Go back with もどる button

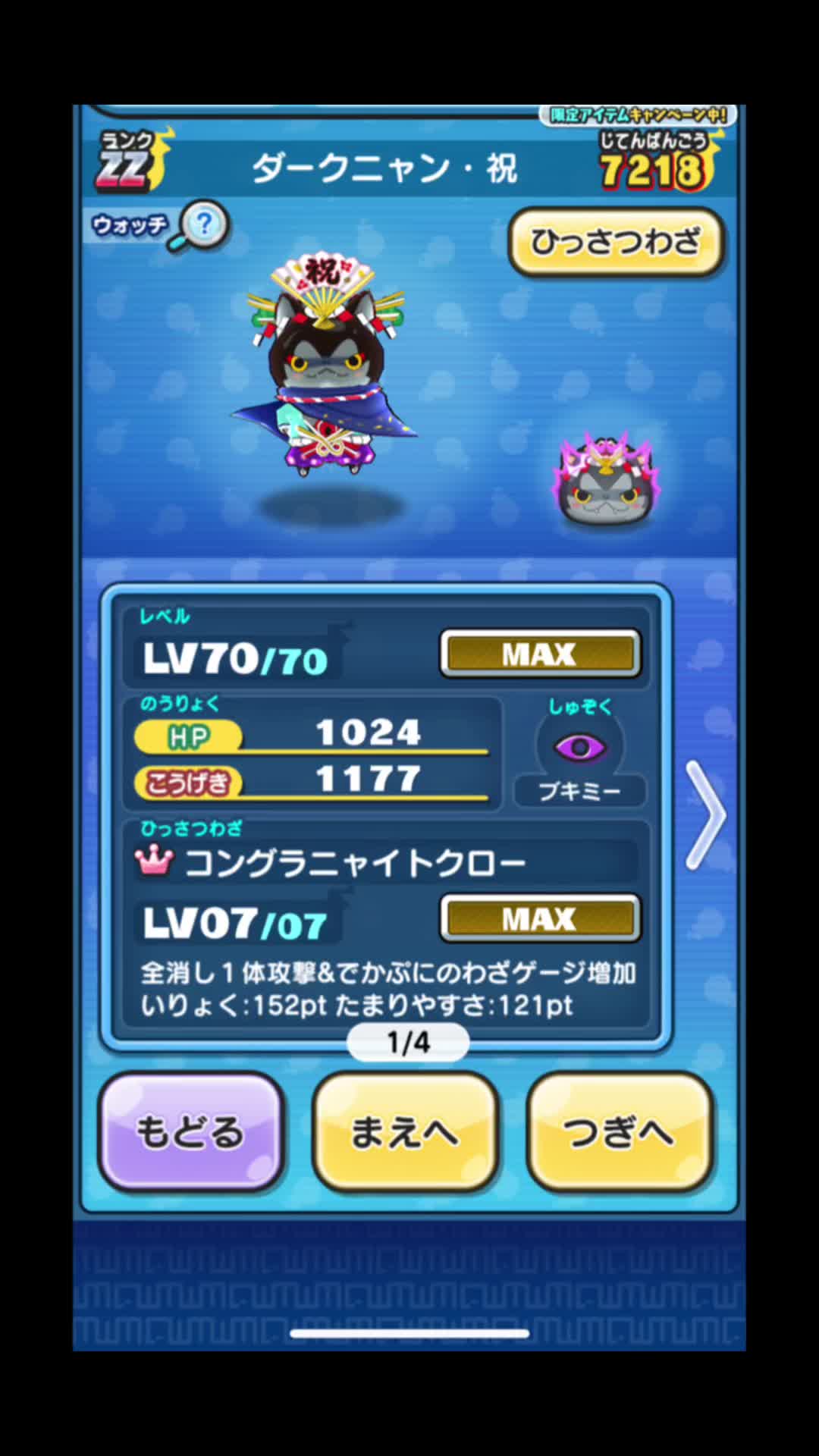tap(190, 1131)
